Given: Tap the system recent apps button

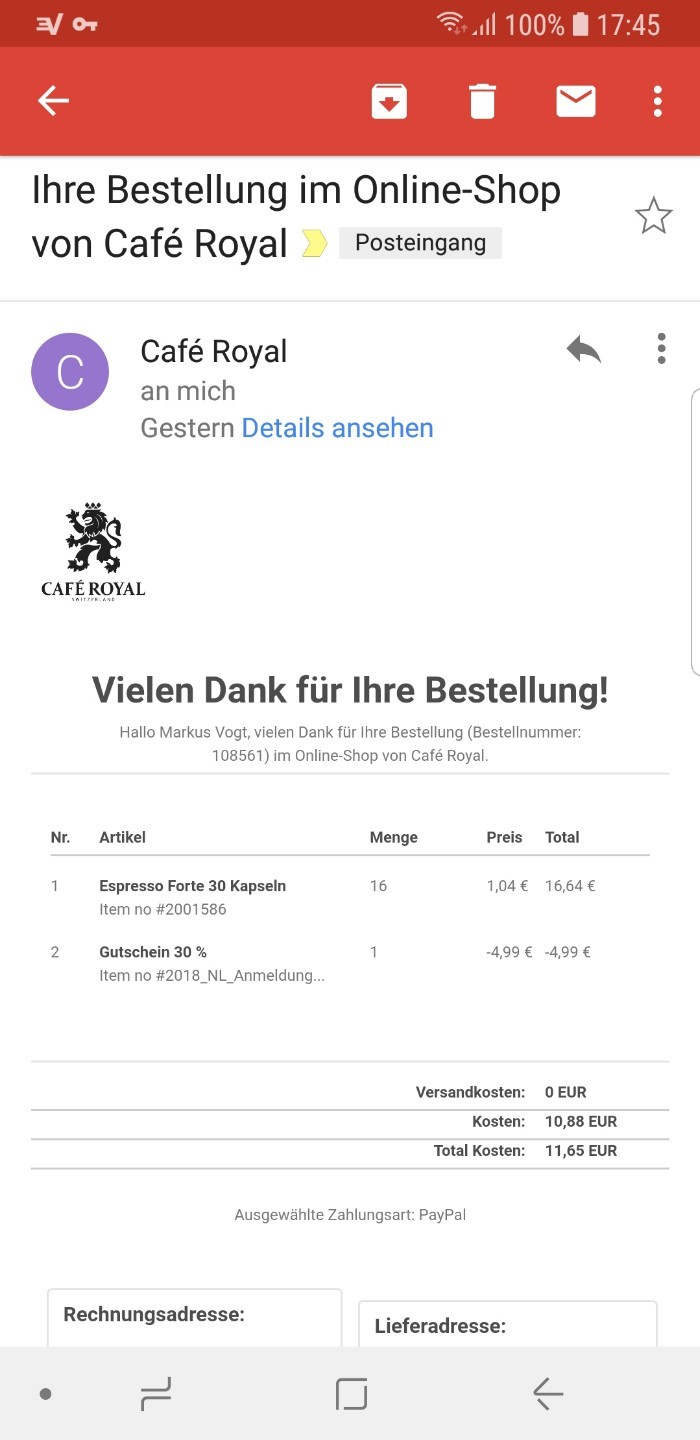Looking at the screenshot, I should click(x=156, y=1393).
